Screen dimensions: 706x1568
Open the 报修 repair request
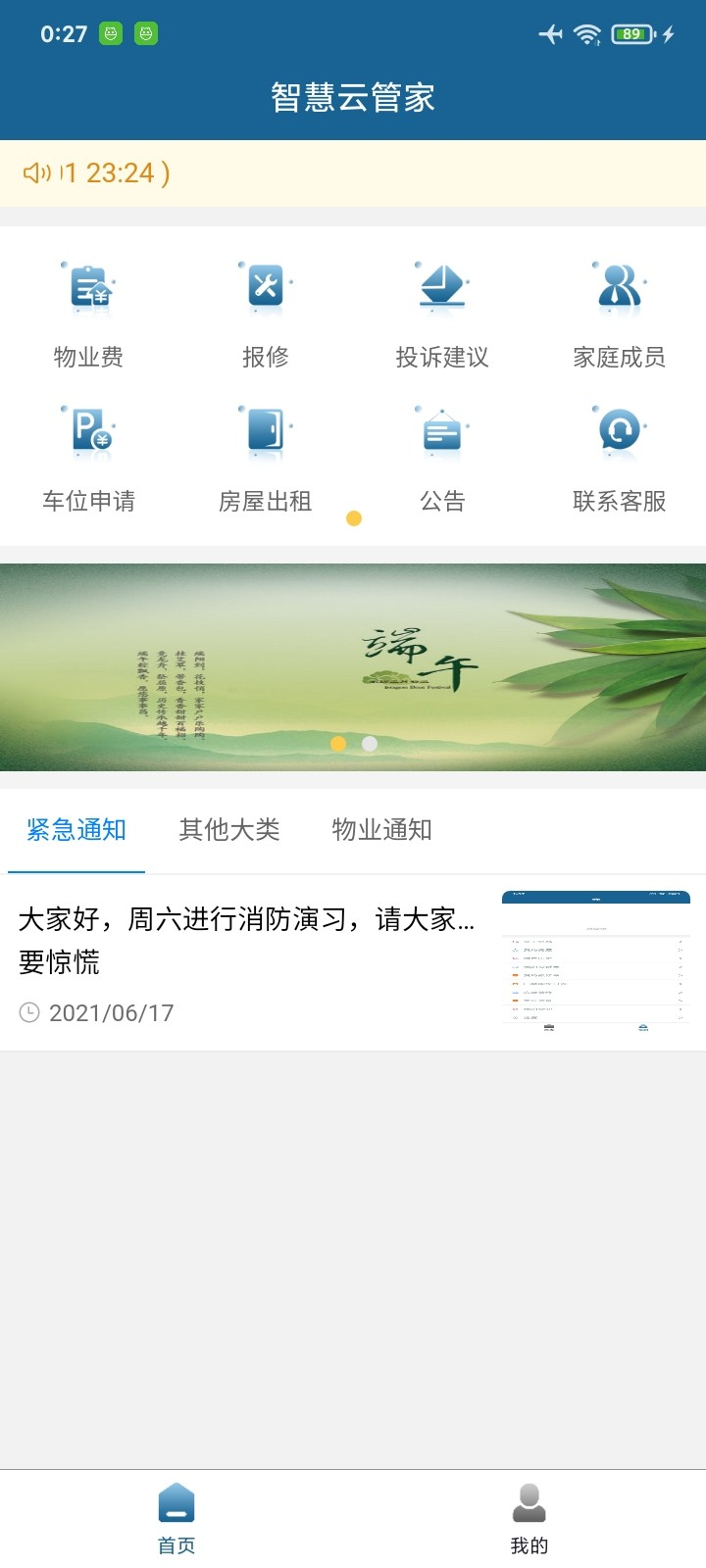pos(265,314)
